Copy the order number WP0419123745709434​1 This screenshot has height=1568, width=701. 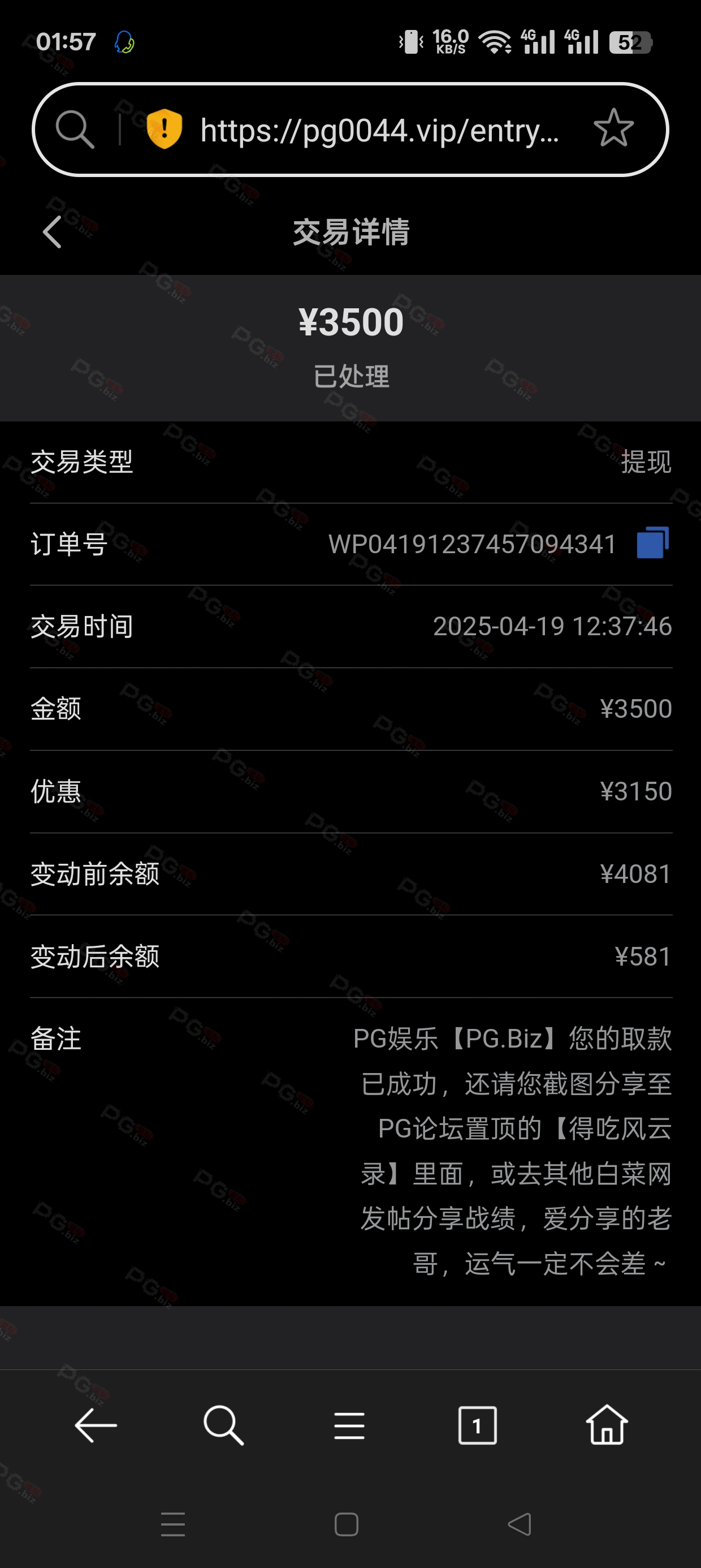tap(652, 542)
